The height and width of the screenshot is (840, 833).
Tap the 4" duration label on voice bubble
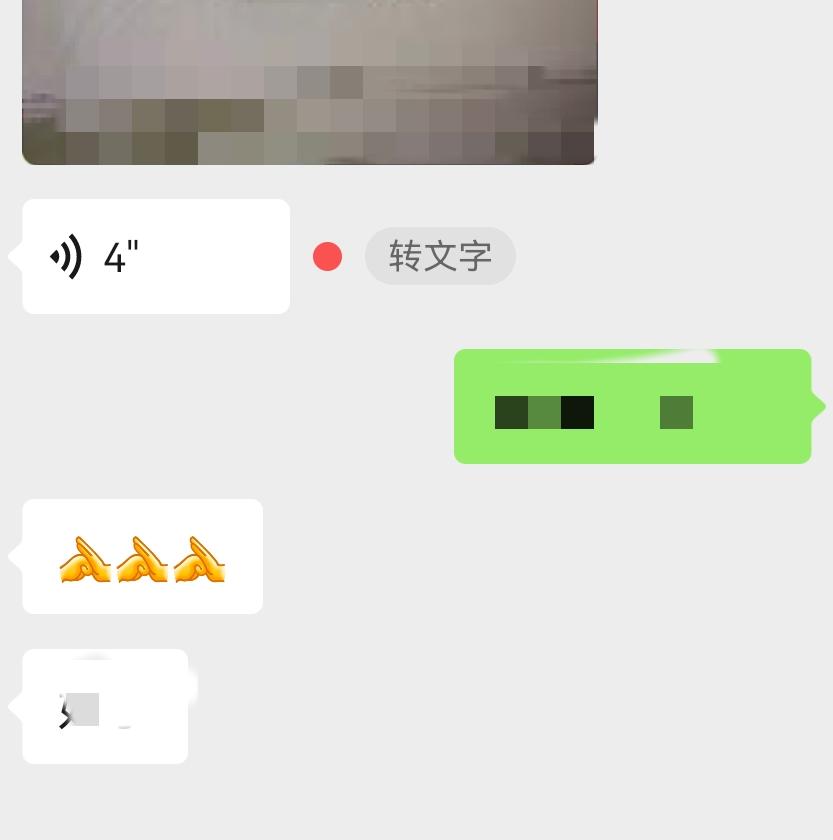120,256
